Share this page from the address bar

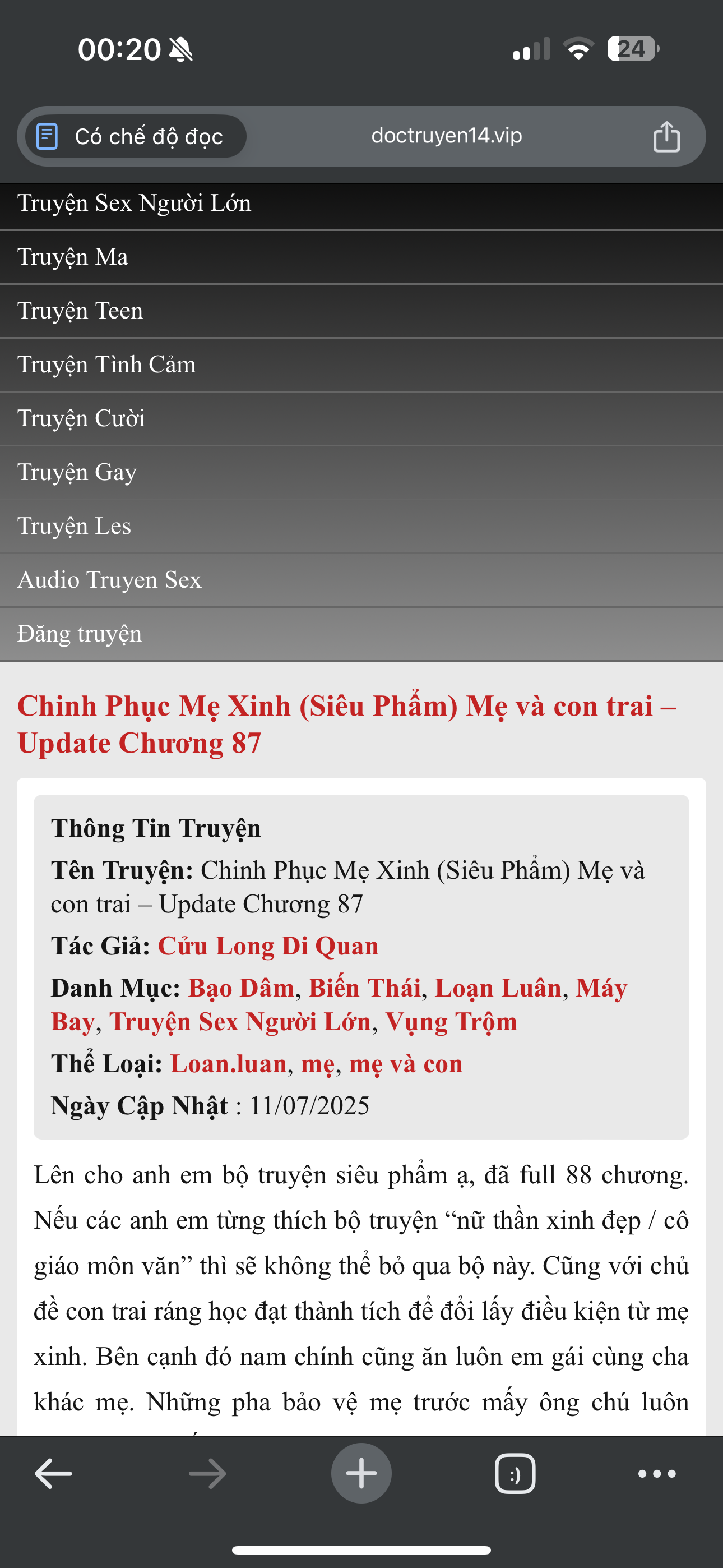(666, 136)
